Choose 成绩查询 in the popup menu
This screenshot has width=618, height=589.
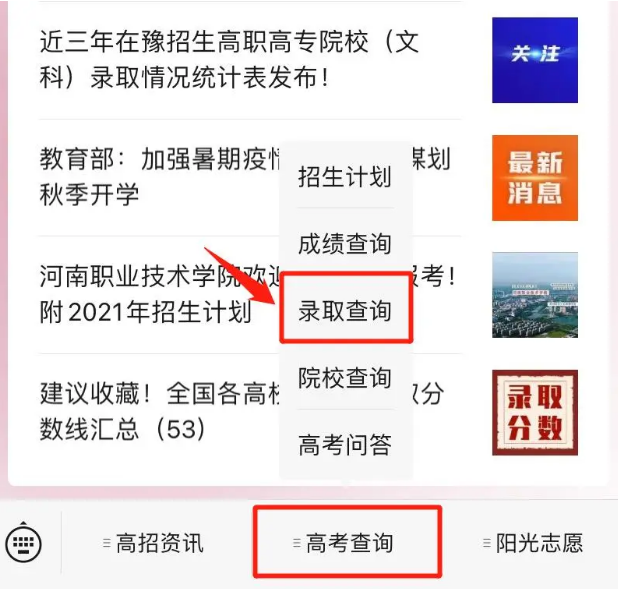(345, 244)
